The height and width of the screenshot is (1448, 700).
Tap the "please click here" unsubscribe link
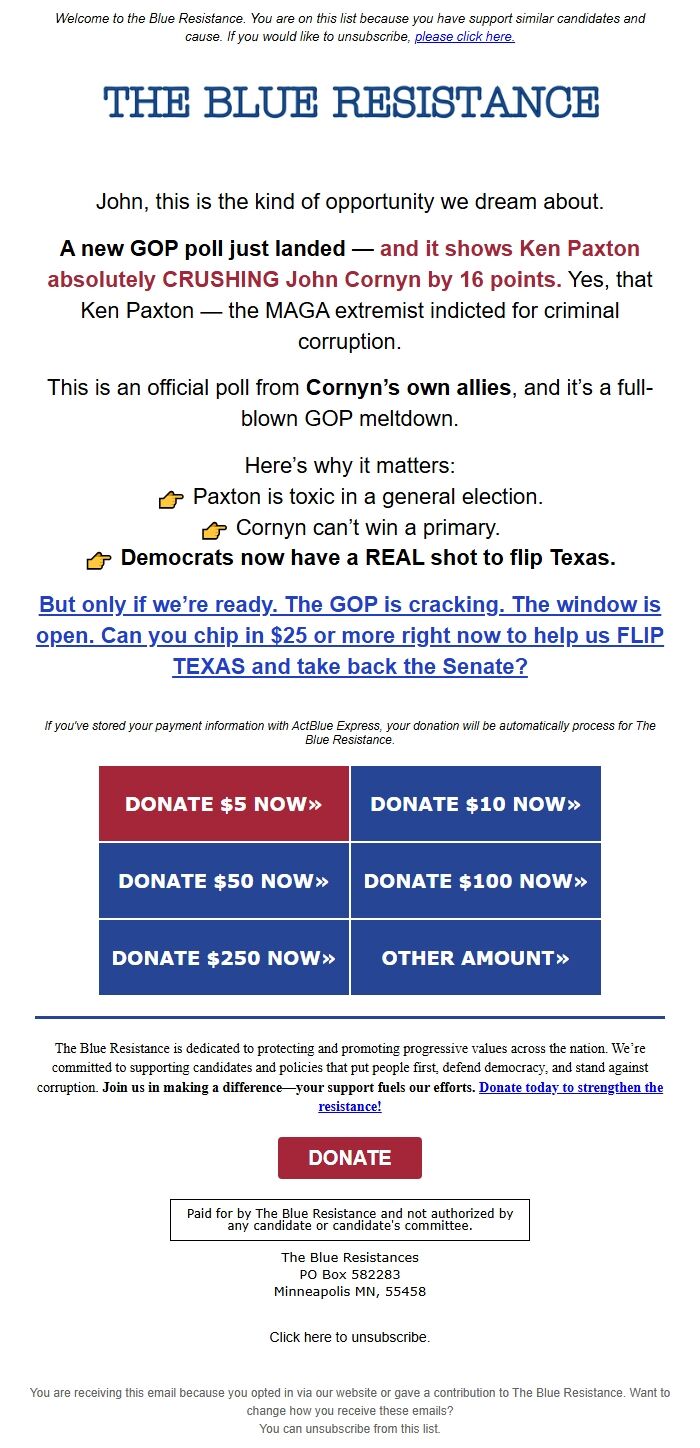464,37
